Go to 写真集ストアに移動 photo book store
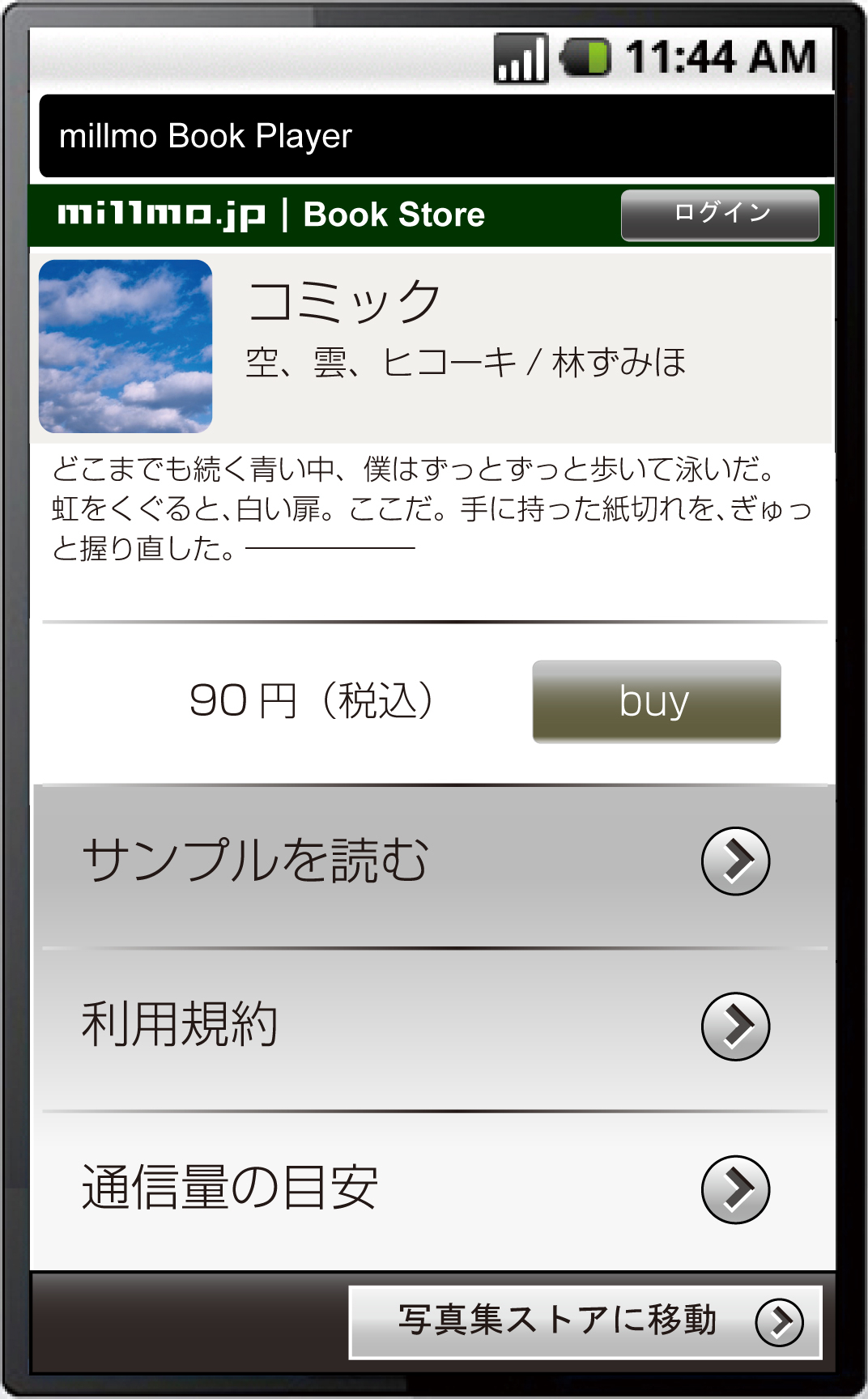This screenshot has height=1399, width=868. 585,1321
